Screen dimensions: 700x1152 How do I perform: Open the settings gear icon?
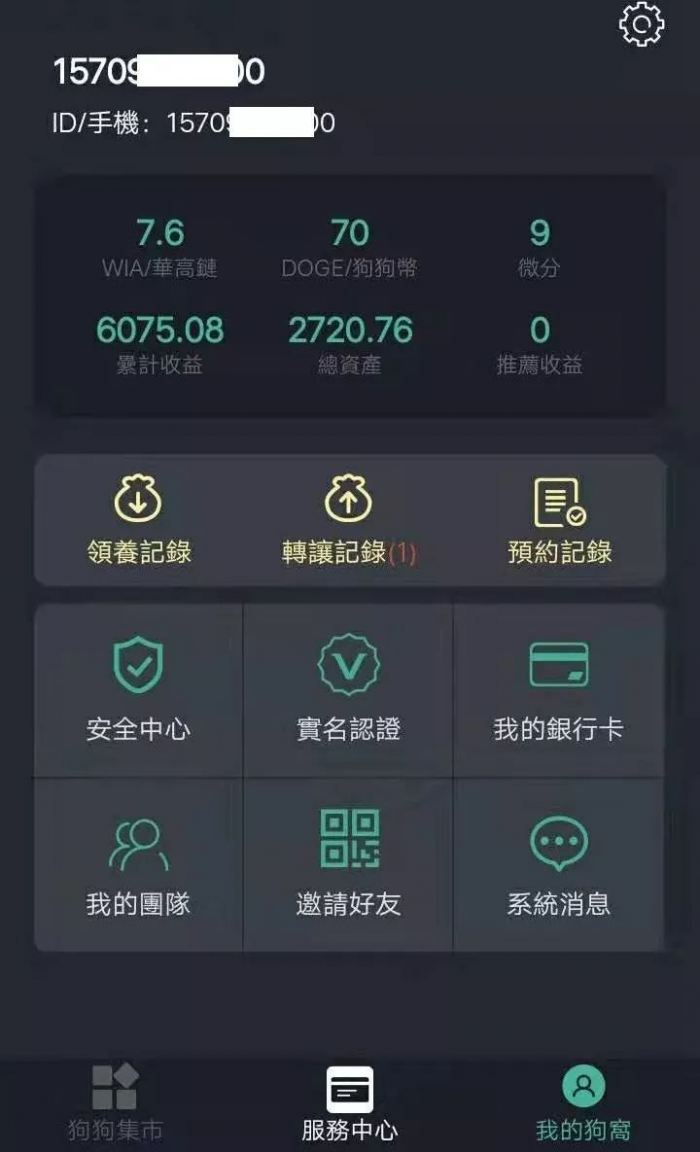641,25
